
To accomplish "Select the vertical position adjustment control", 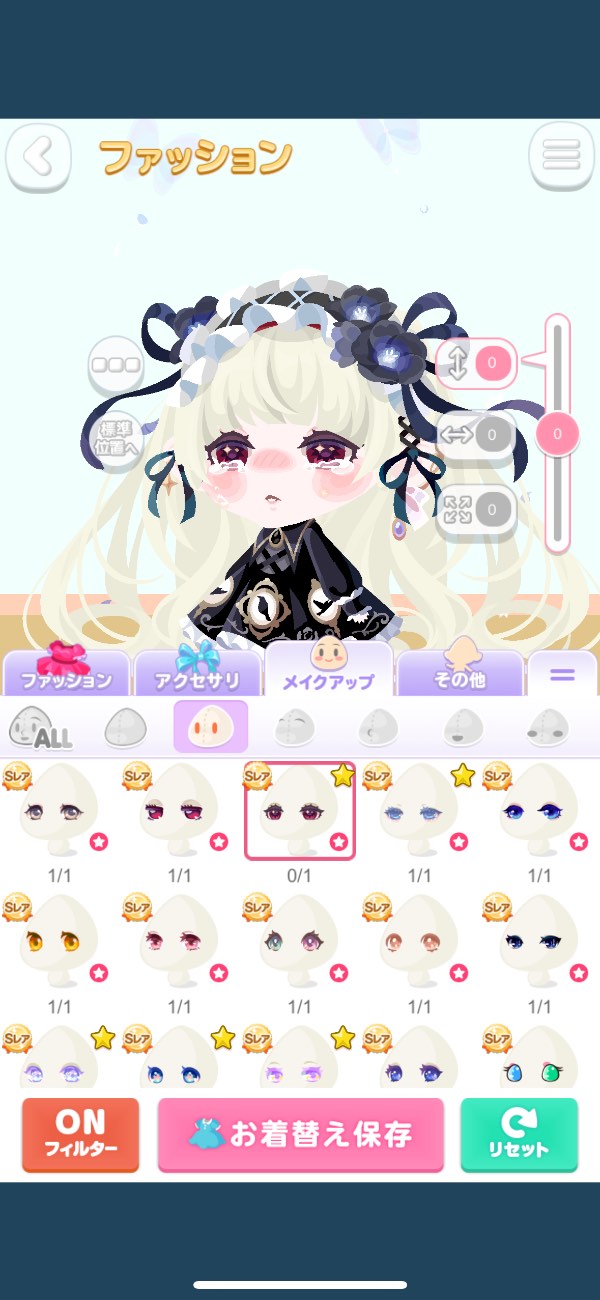I will (476, 362).
